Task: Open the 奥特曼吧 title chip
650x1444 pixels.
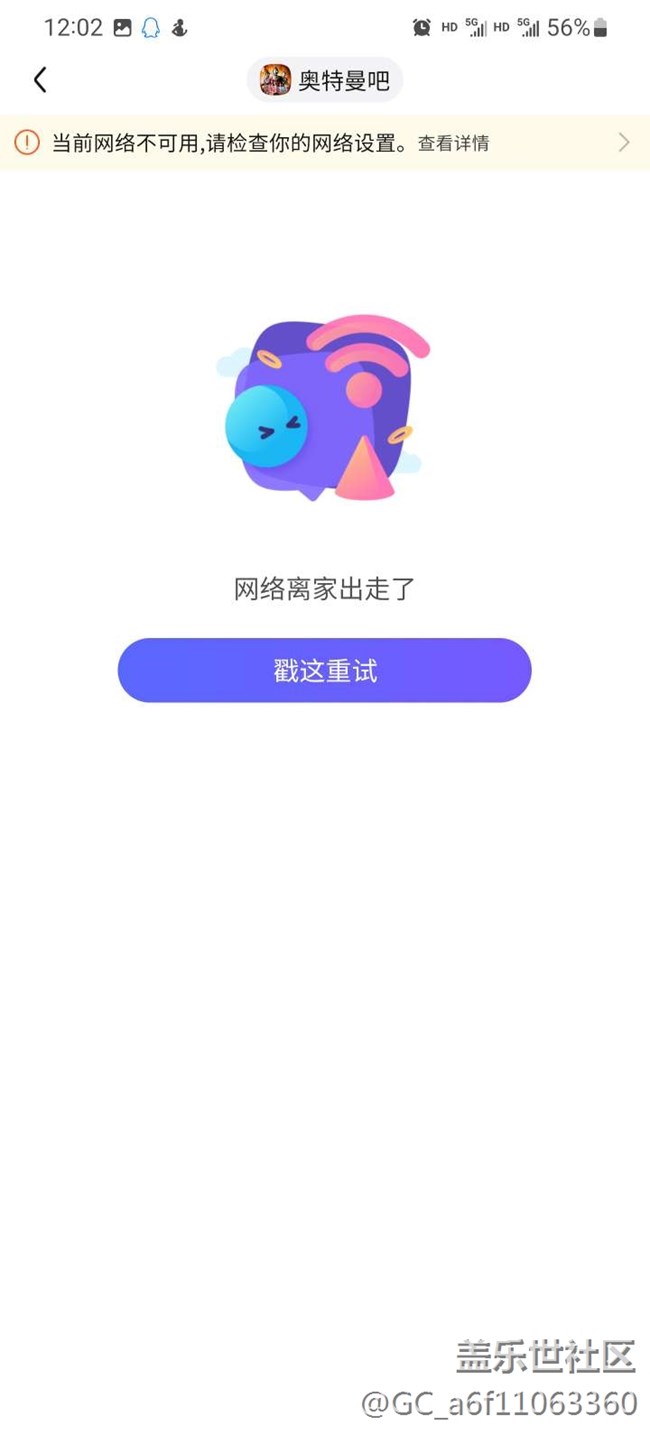Action: (325, 80)
